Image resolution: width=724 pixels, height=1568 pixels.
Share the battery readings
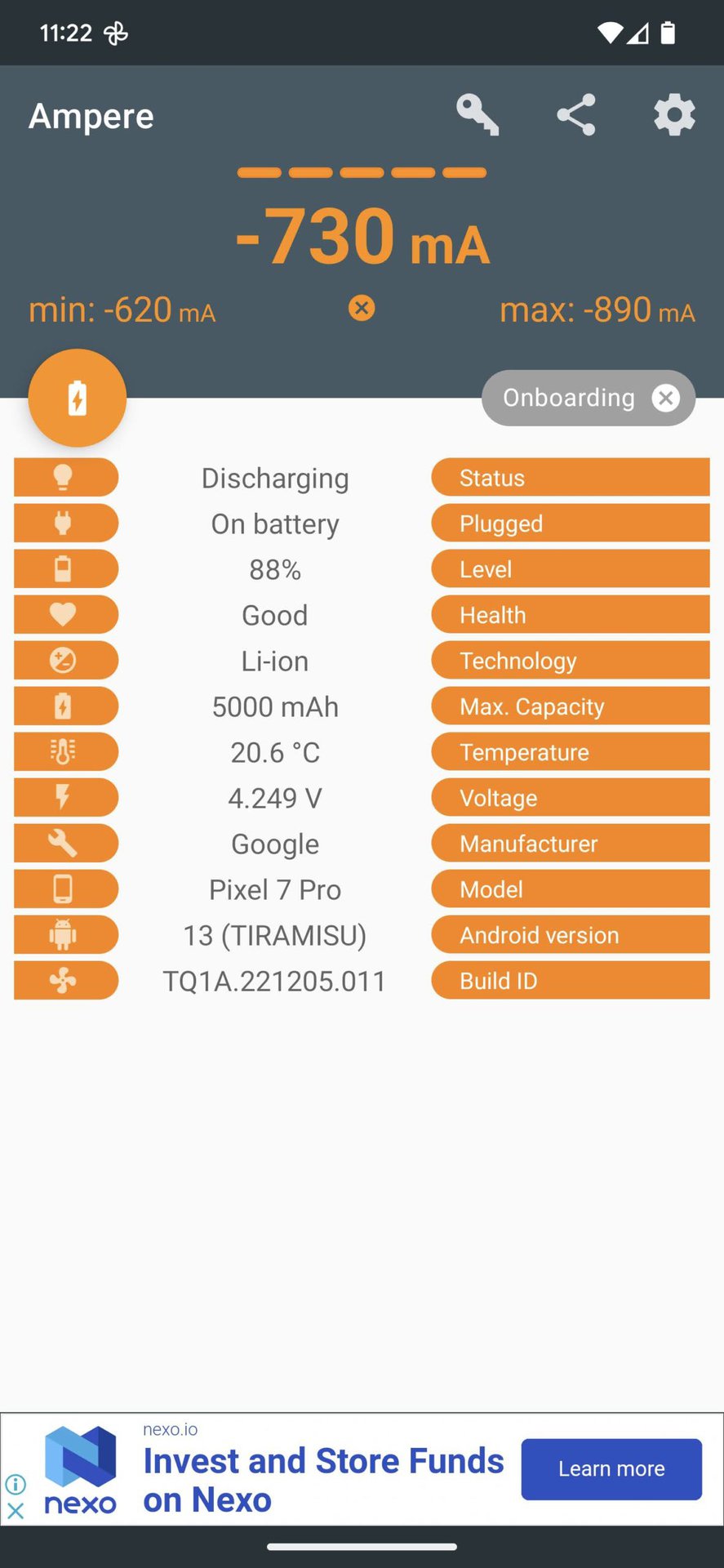pyautogui.click(x=576, y=115)
